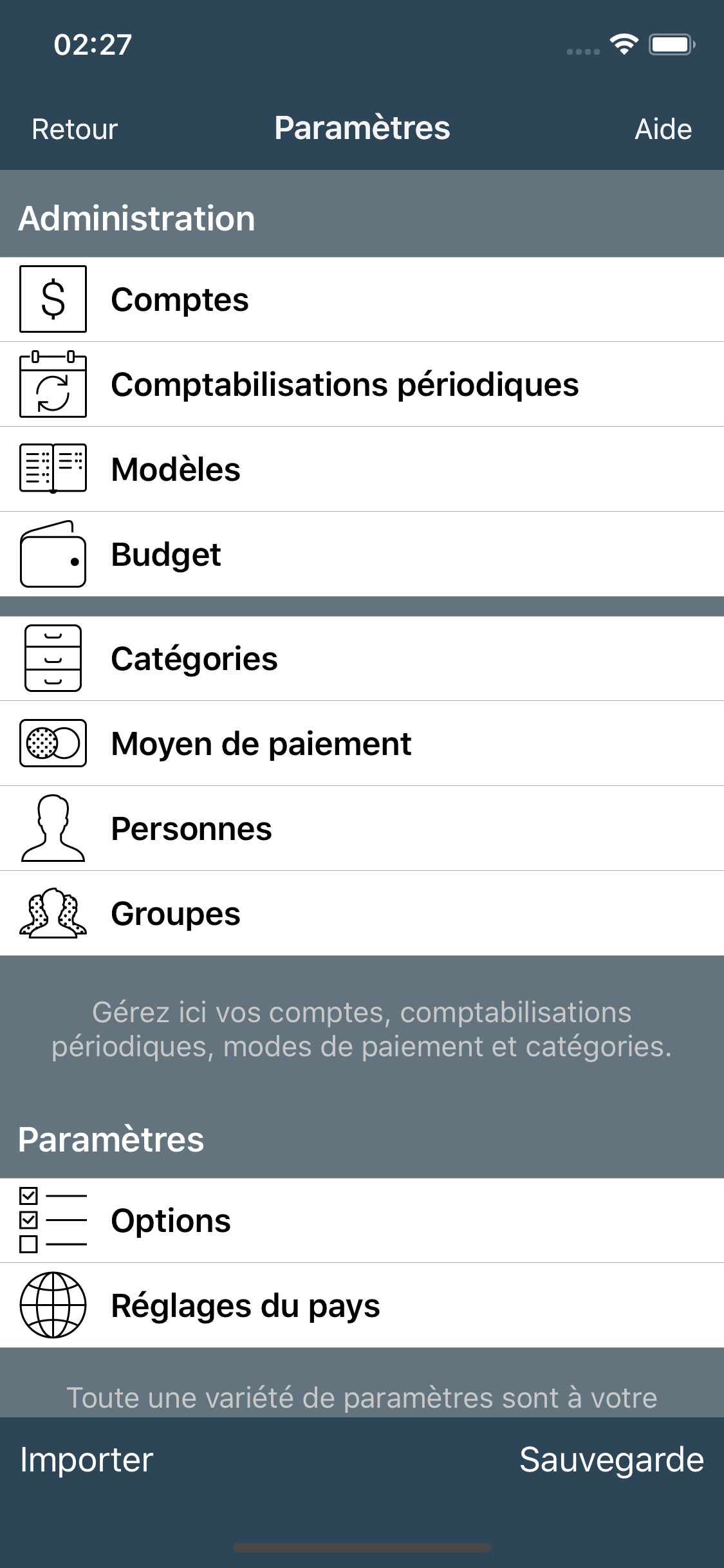Select the Modèles row

[x=362, y=469]
